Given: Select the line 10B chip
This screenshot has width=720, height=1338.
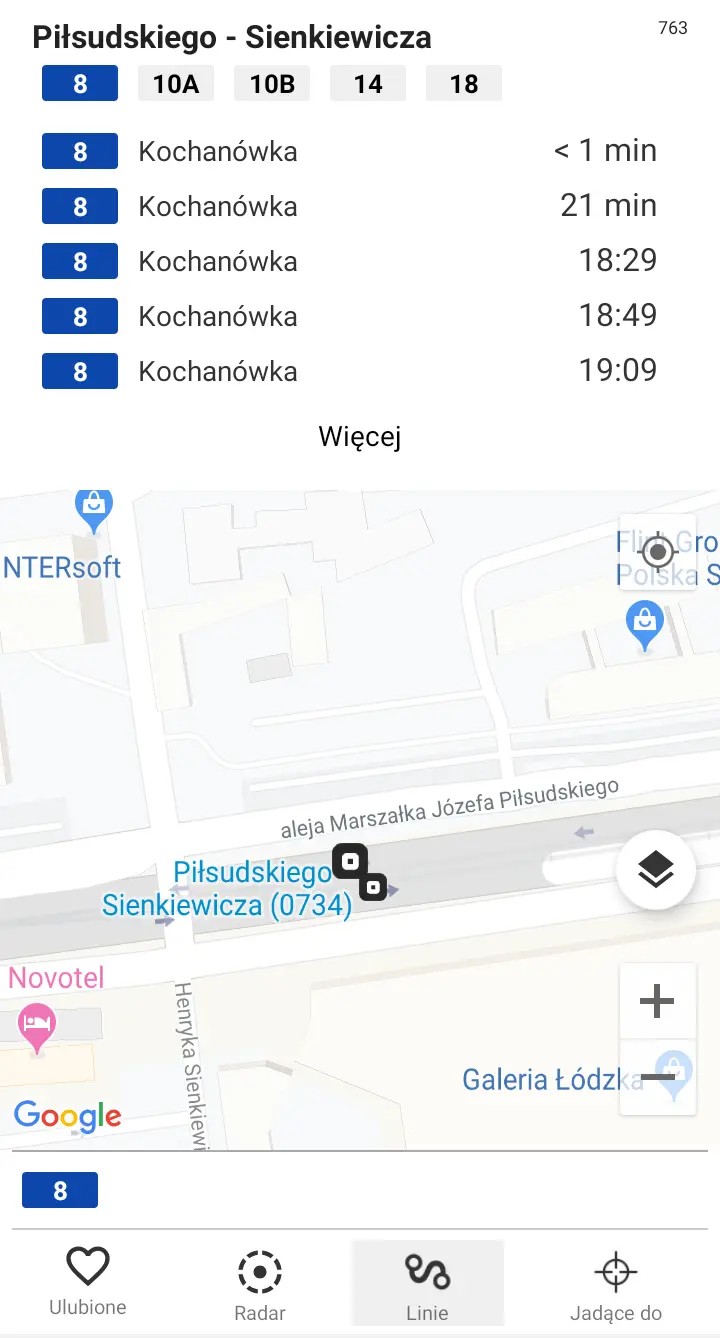Looking at the screenshot, I should click(272, 84).
